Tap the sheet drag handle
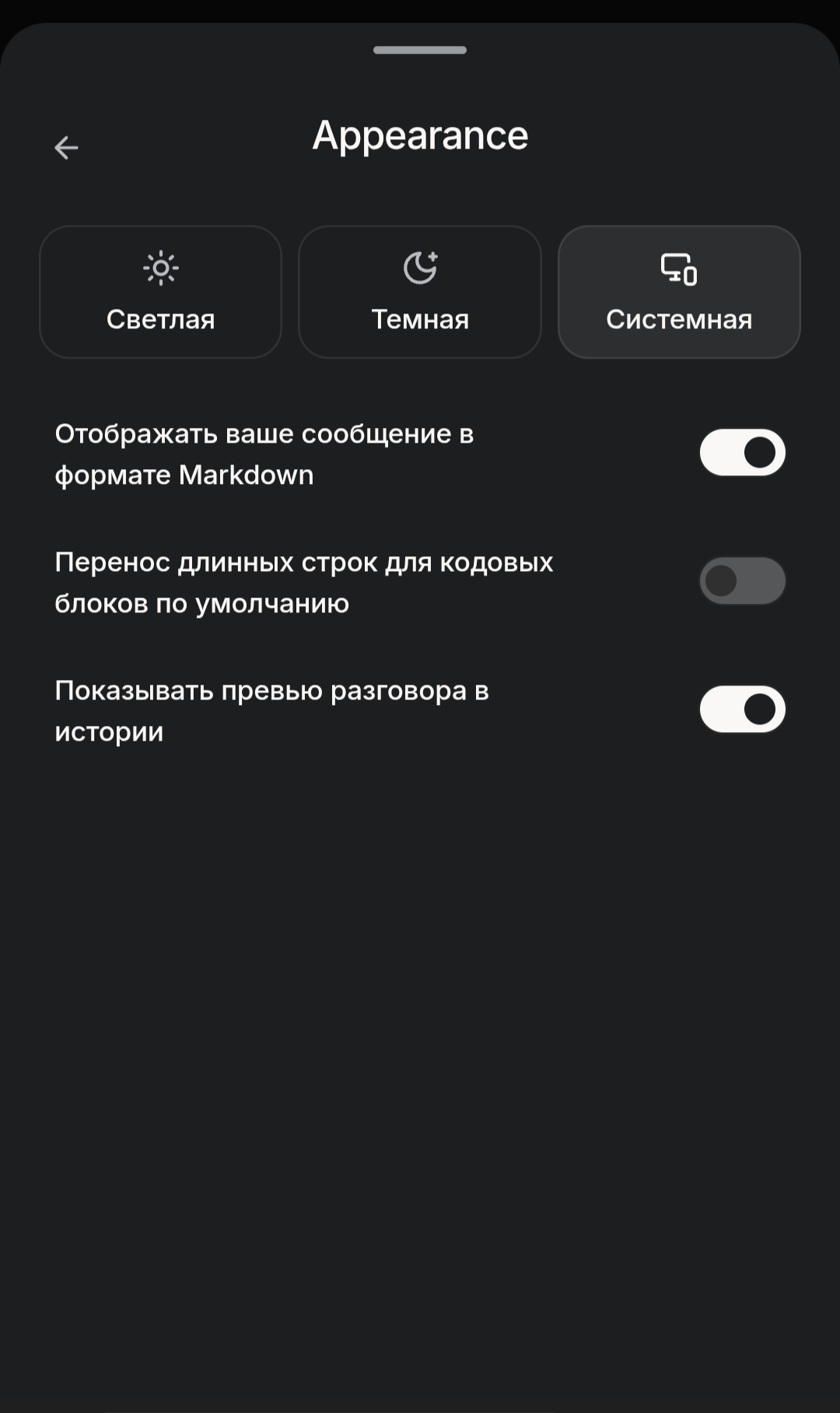Screen dimensions: 840x1413 420,50
